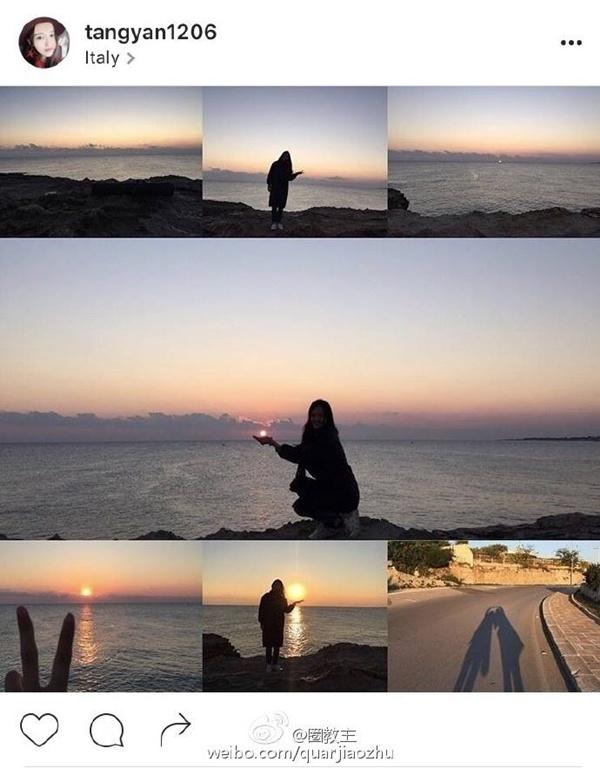
Task: Open the sunset photo collage
Action: tap(300, 388)
